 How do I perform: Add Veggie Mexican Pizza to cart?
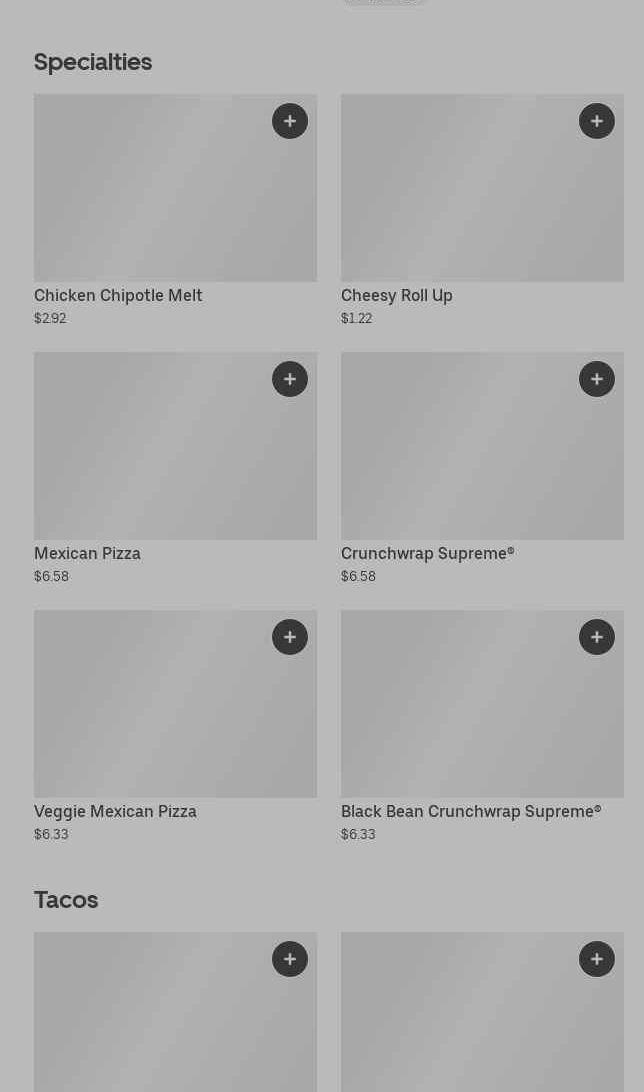[290, 637]
